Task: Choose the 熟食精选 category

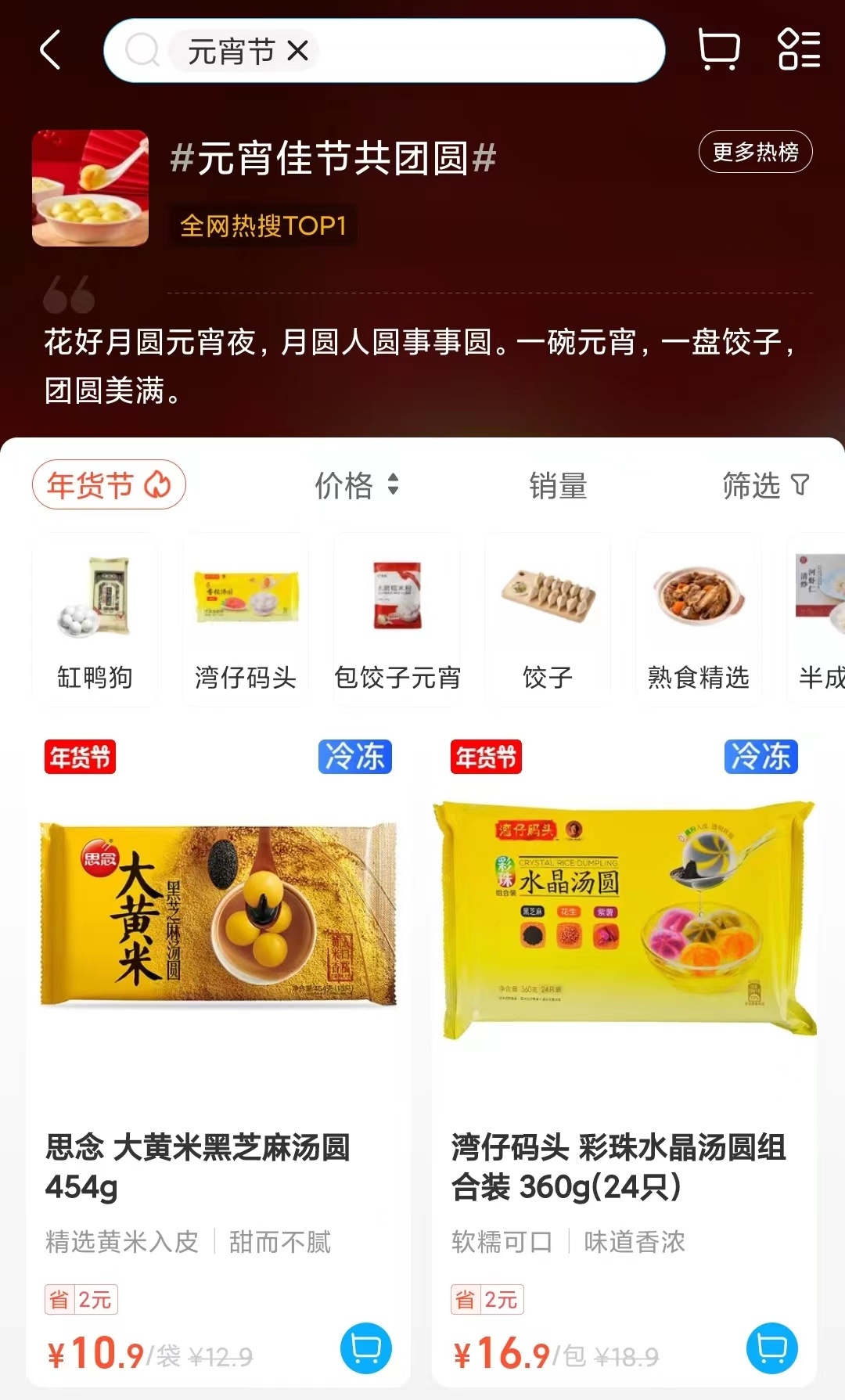Action: pyautogui.click(x=699, y=620)
